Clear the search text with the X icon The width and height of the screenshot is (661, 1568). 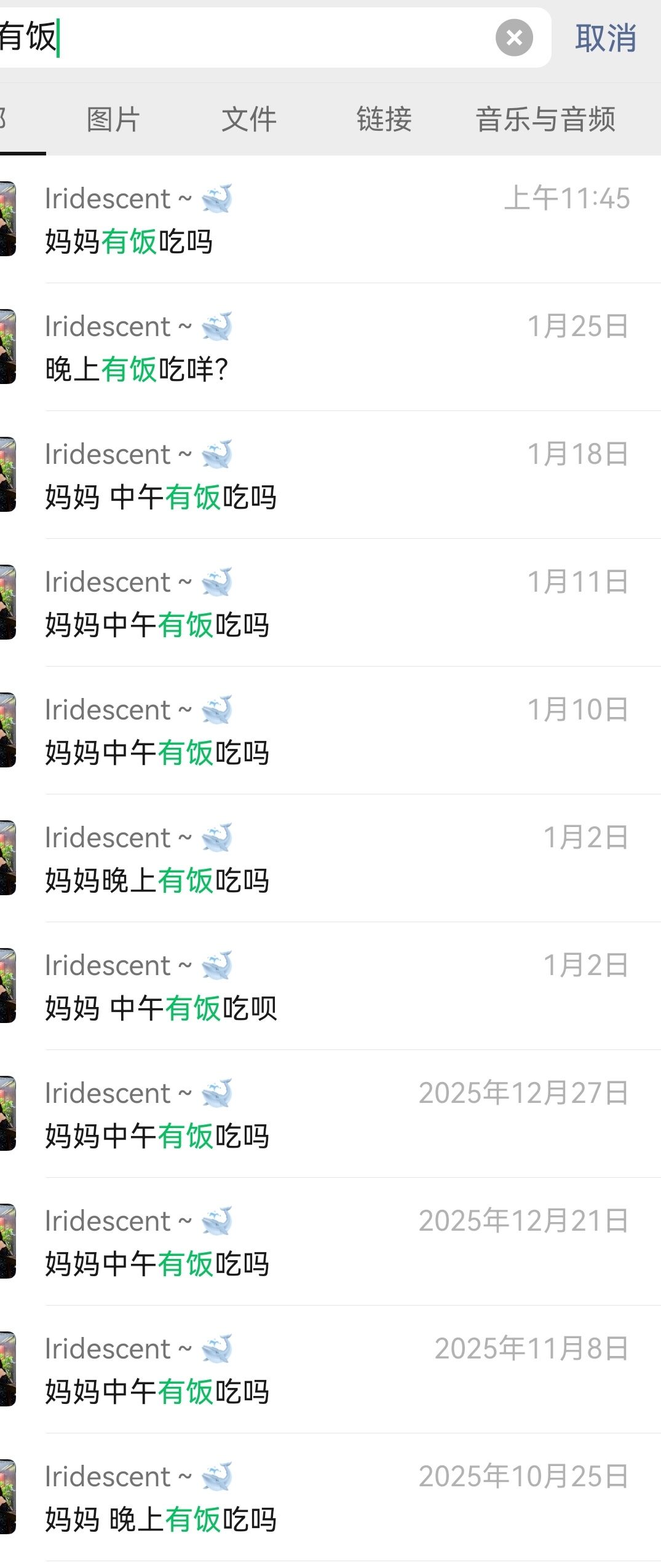pyautogui.click(x=514, y=38)
